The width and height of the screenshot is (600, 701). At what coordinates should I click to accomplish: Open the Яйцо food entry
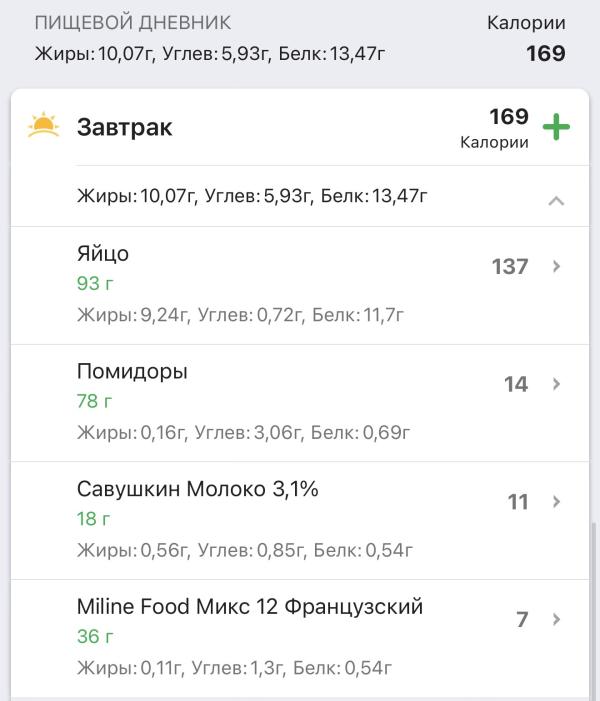[300, 285]
